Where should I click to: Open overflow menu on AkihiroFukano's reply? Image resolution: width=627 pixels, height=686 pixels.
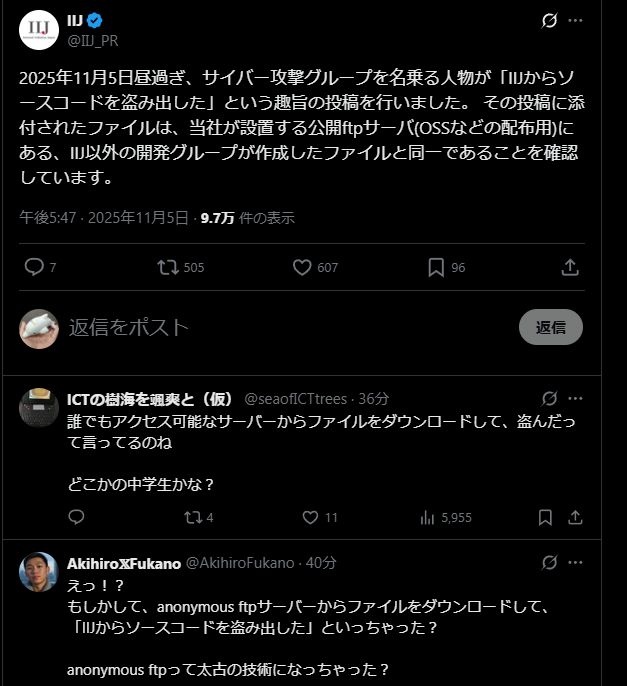[x=575, y=562]
